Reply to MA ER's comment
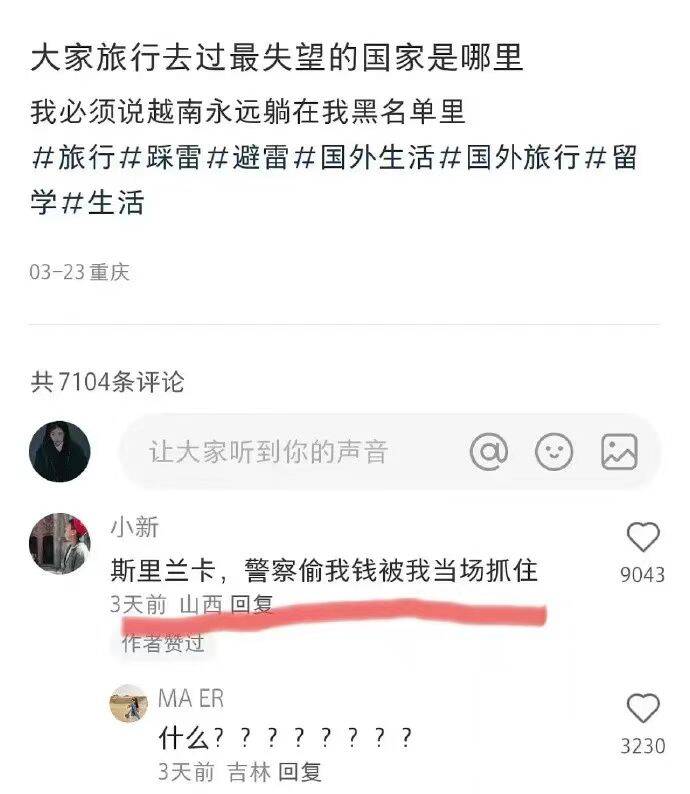The image size is (690, 794). (298, 771)
